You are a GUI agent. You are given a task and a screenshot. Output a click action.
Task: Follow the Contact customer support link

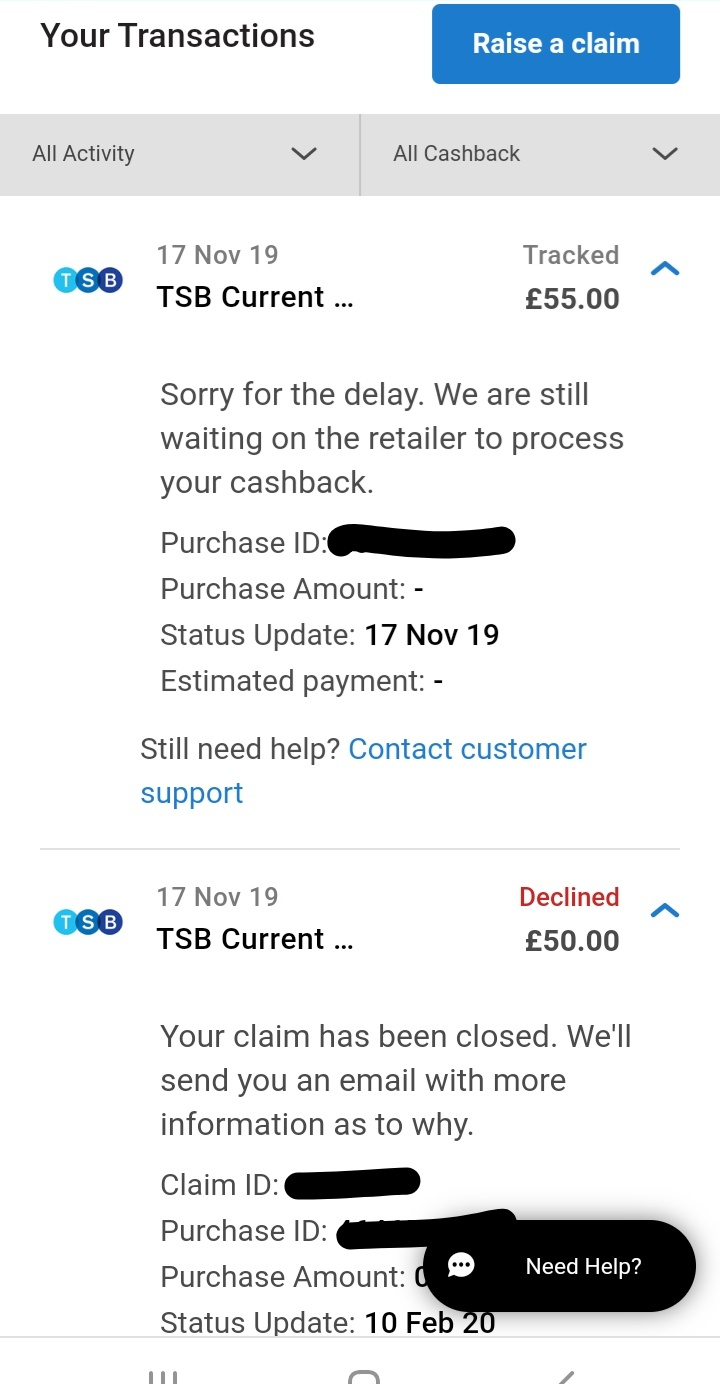pyautogui.click(x=364, y=771)
